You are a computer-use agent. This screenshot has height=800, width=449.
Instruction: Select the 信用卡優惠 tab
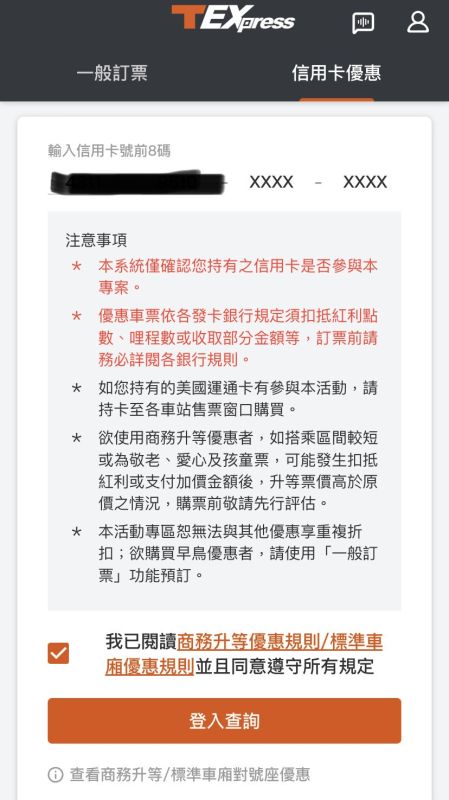coord(337,73)
